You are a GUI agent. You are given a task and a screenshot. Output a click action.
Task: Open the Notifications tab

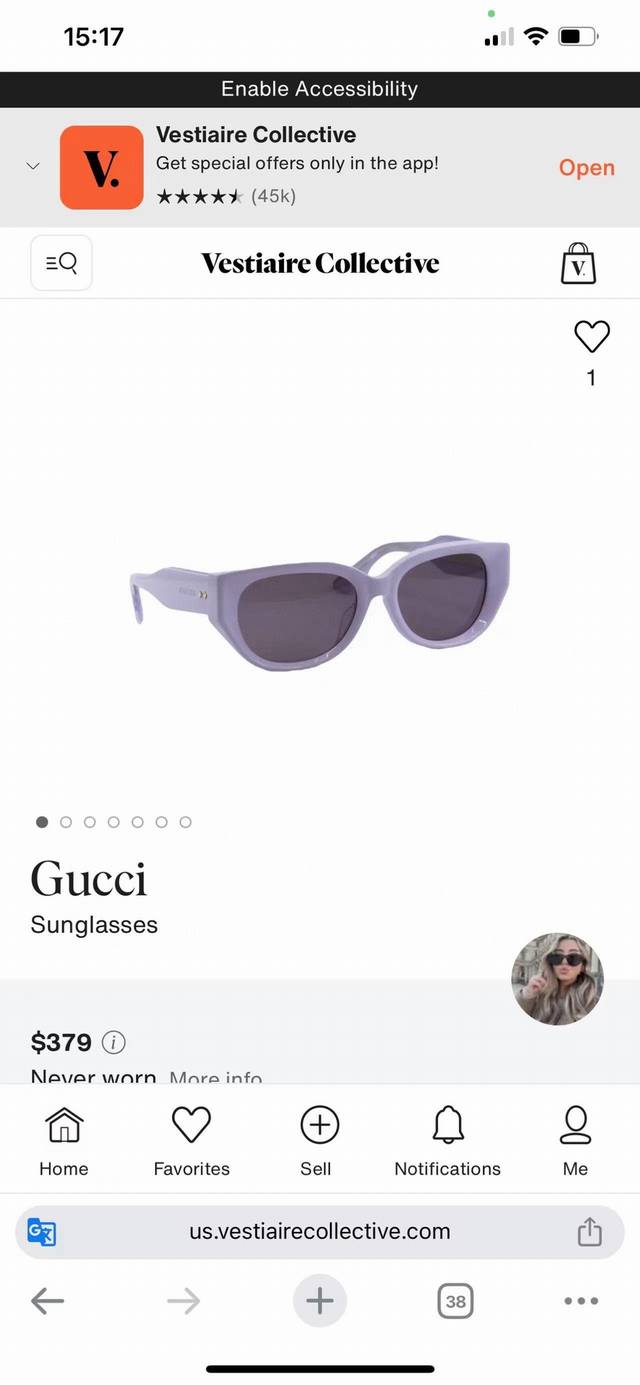(447, 1140)
